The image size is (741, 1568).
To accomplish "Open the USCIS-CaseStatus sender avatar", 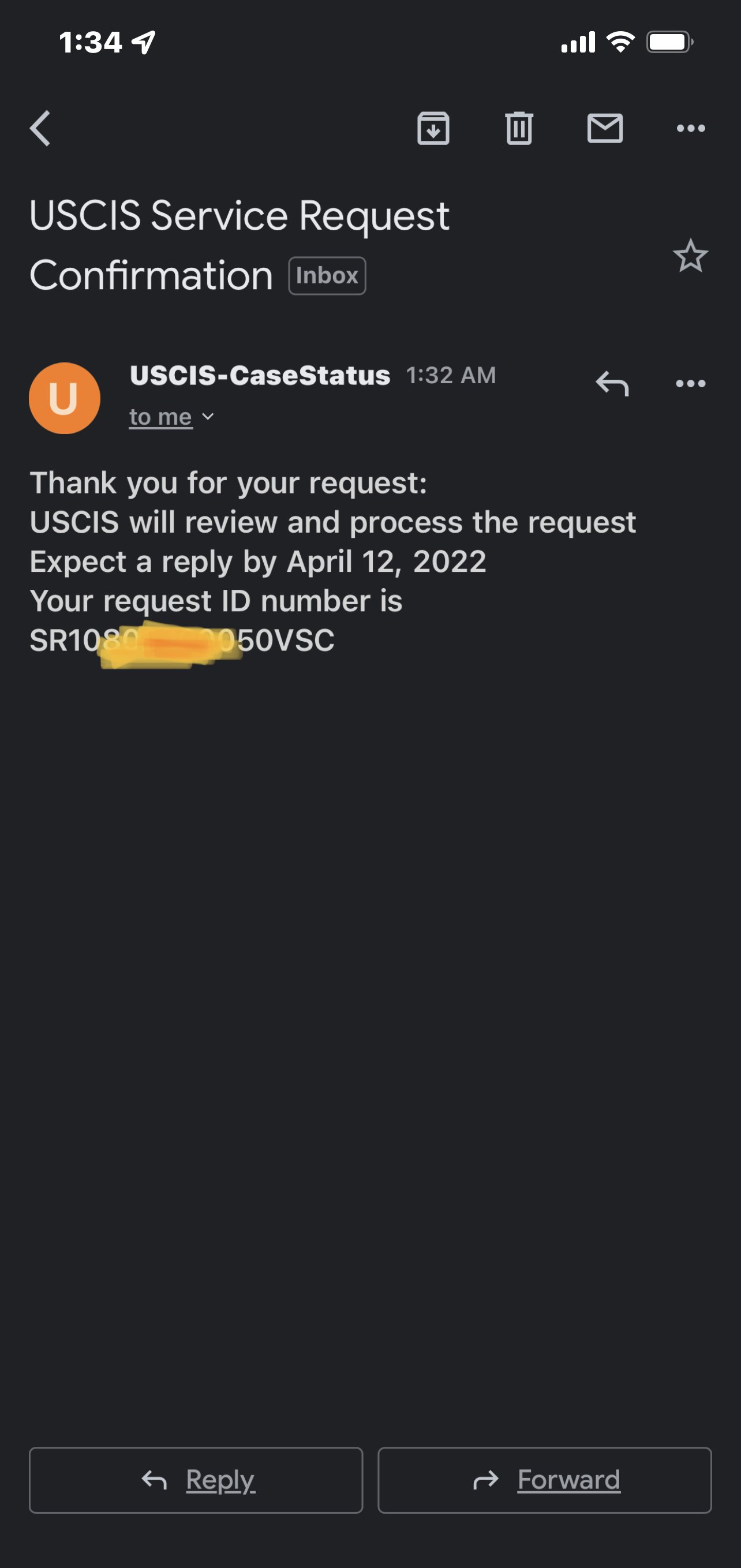I will pos(65,398).
